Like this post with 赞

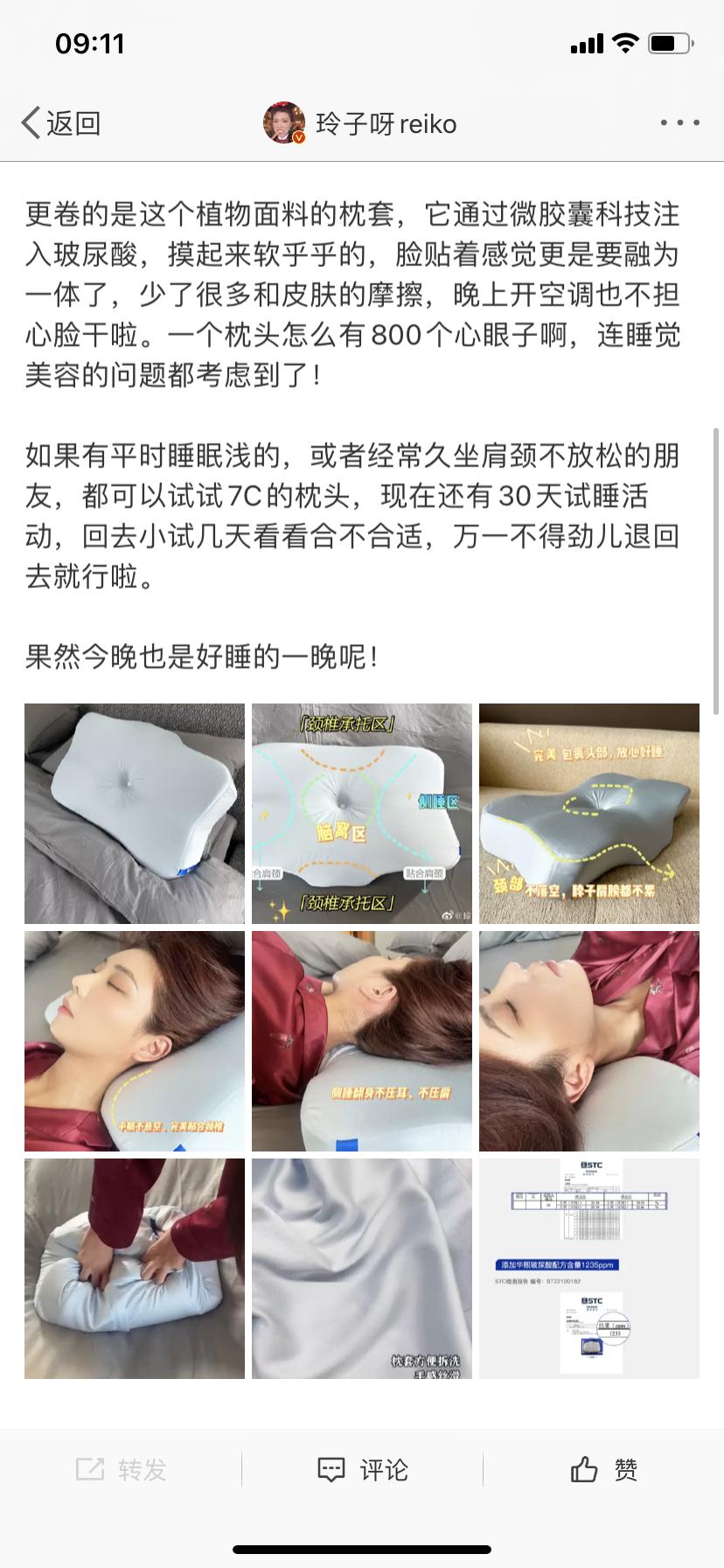(603, 1469)
